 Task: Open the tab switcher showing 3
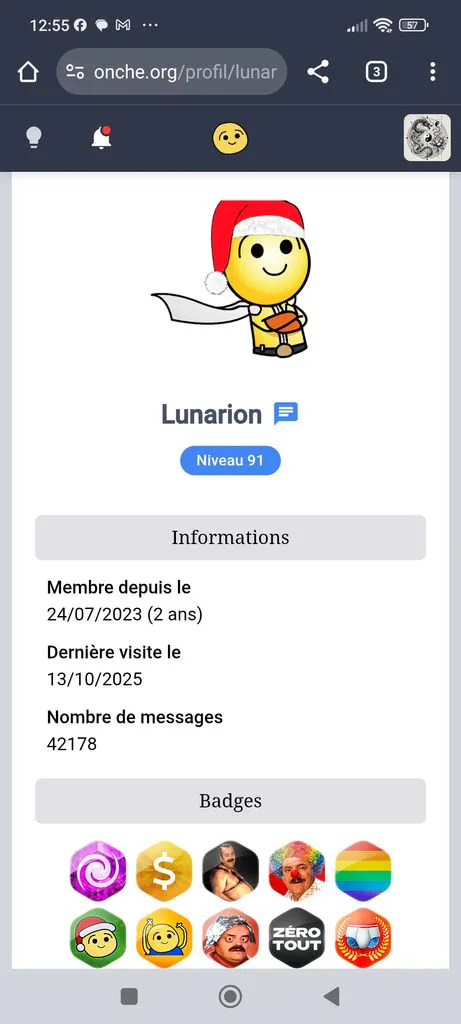pyautogui.click(x=376, y=72)
